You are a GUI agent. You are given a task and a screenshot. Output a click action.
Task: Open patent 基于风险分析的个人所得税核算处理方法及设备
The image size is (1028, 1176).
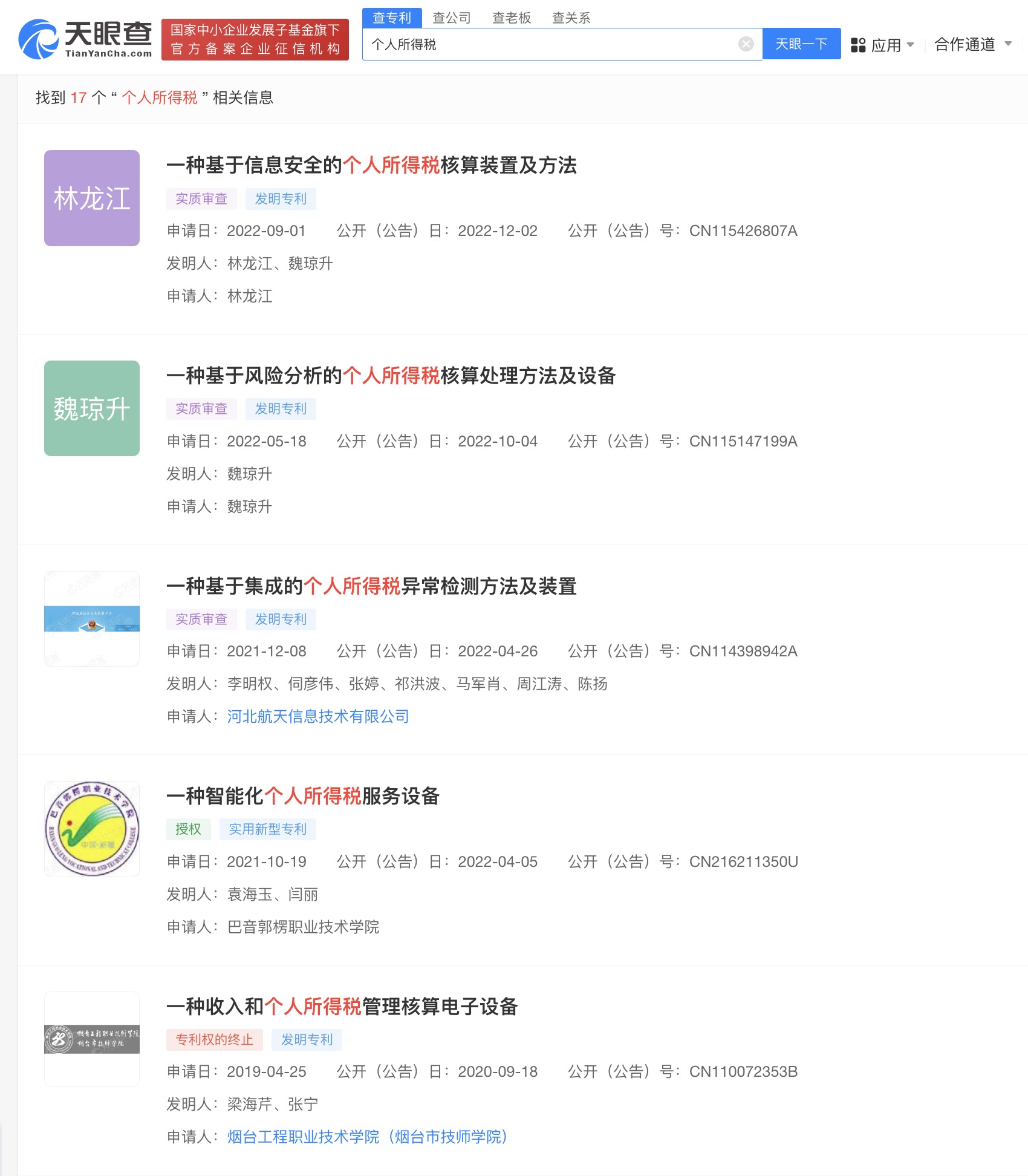[391, 376]
